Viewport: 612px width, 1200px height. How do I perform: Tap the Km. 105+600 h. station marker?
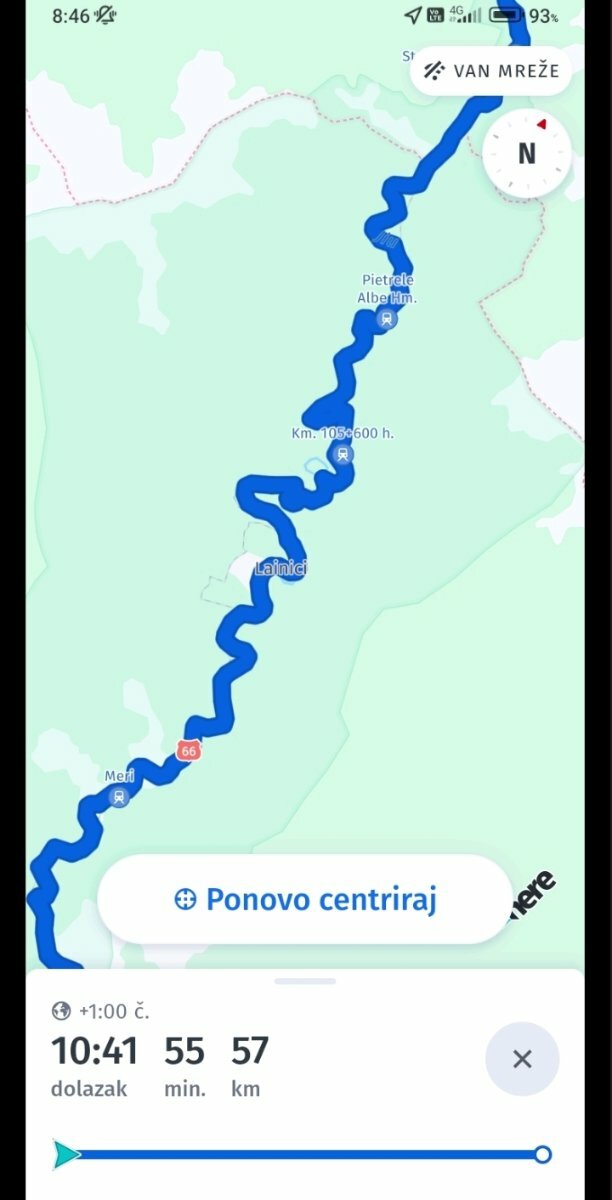343,455
